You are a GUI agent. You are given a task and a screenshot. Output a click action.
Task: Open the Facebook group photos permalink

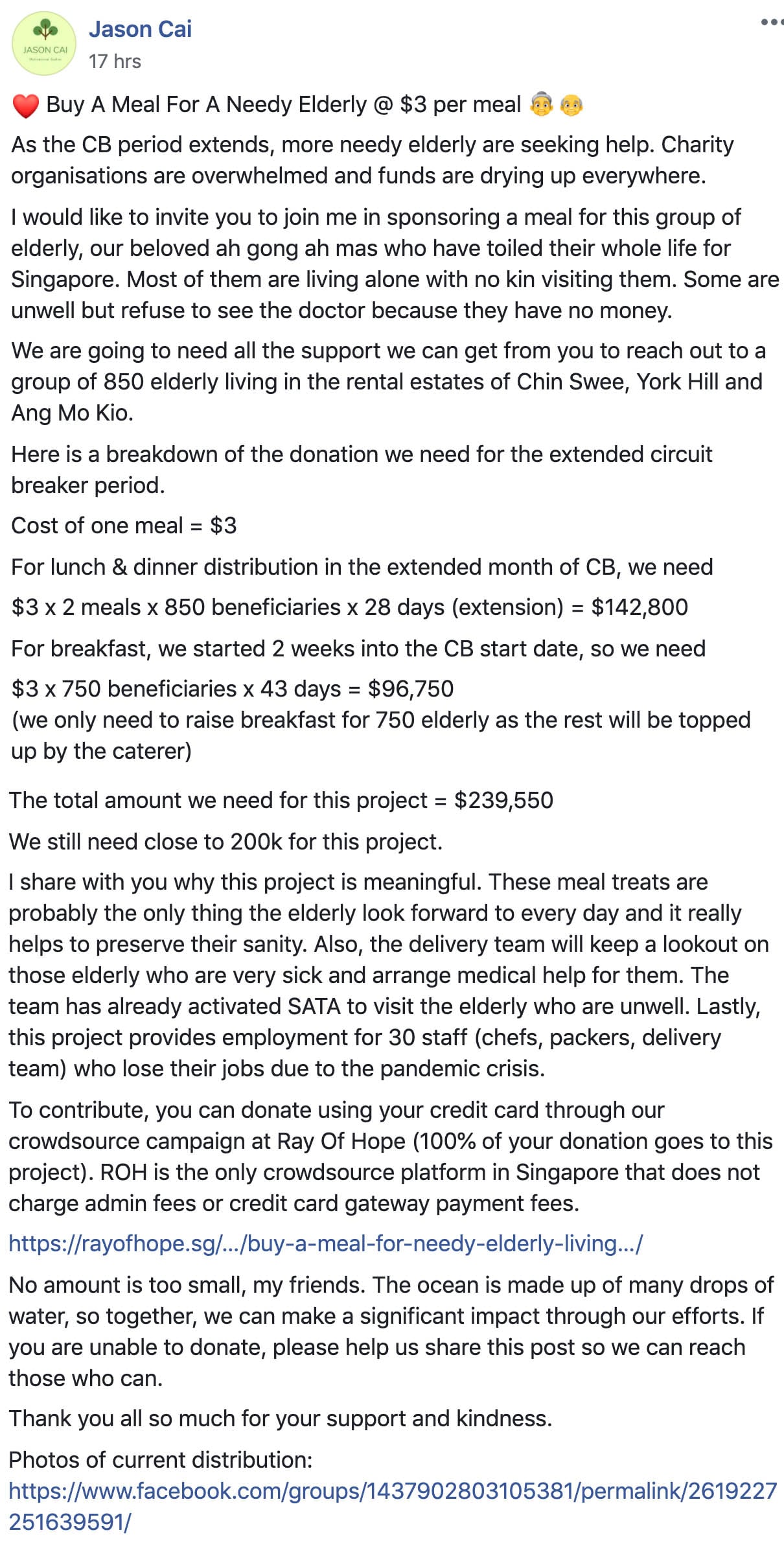(x=392, y=1491)
